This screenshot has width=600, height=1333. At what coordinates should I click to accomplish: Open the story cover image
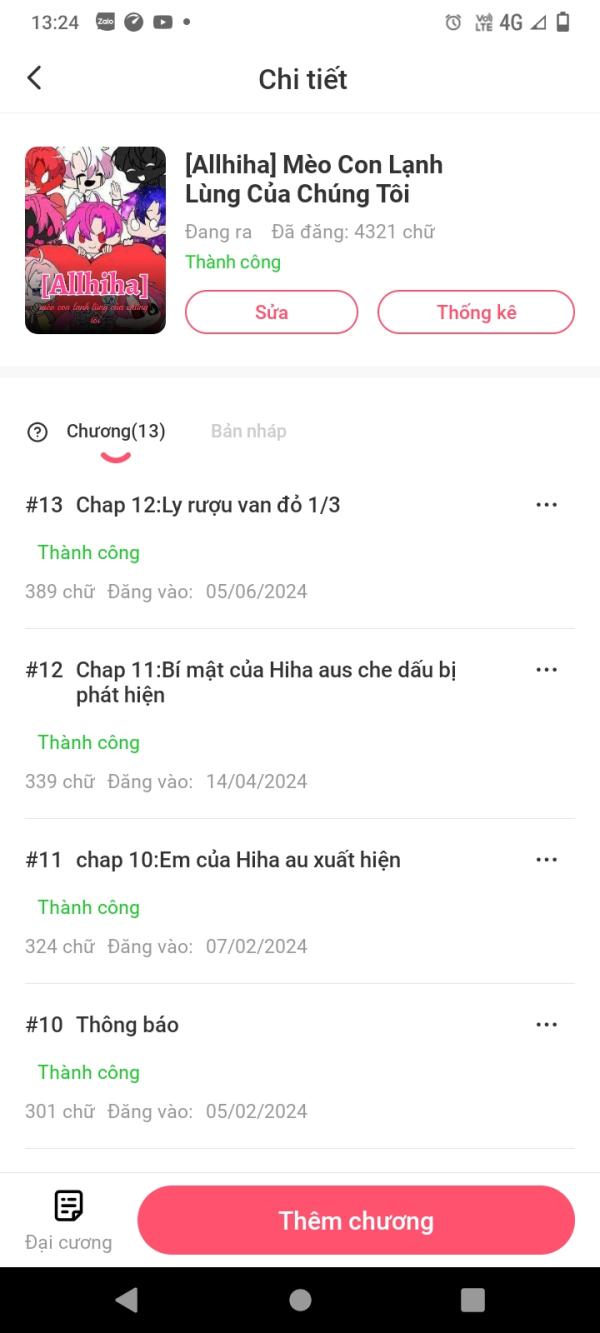click(95, 240)
